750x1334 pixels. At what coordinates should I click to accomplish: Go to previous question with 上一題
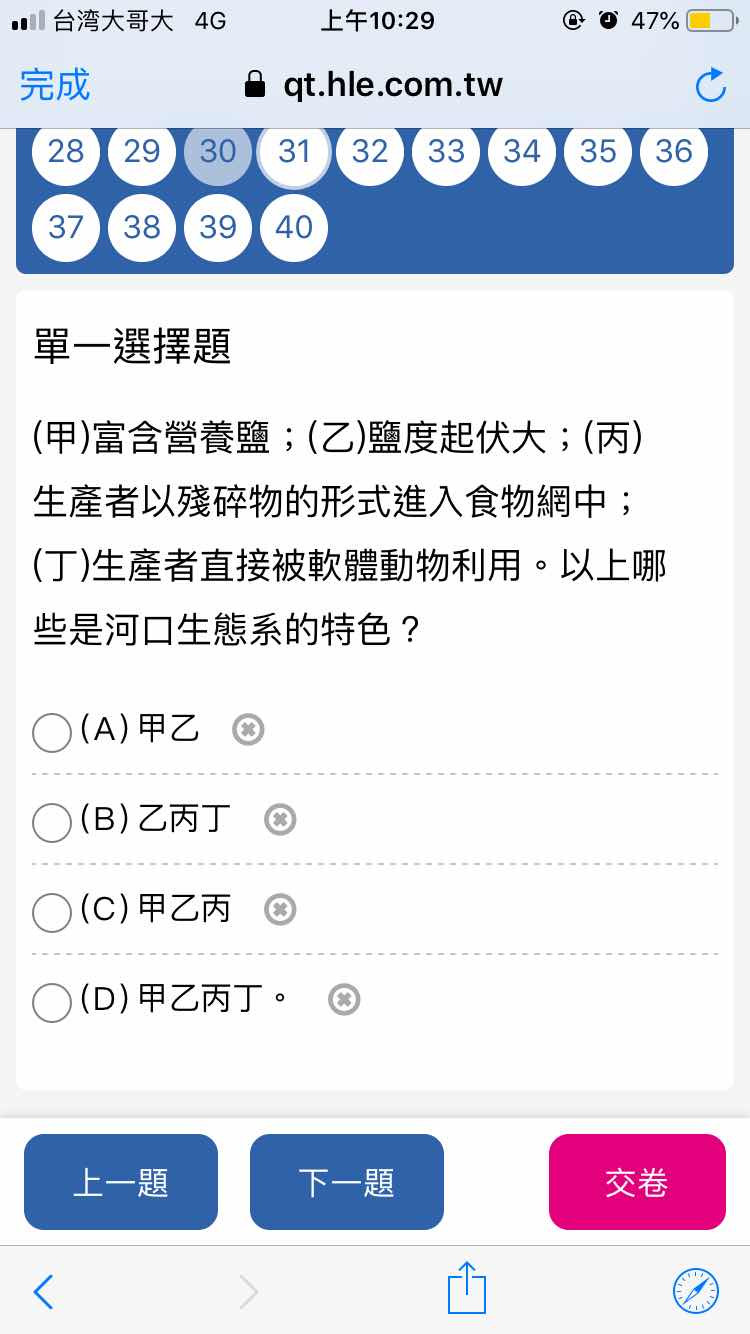point(121,1182)
